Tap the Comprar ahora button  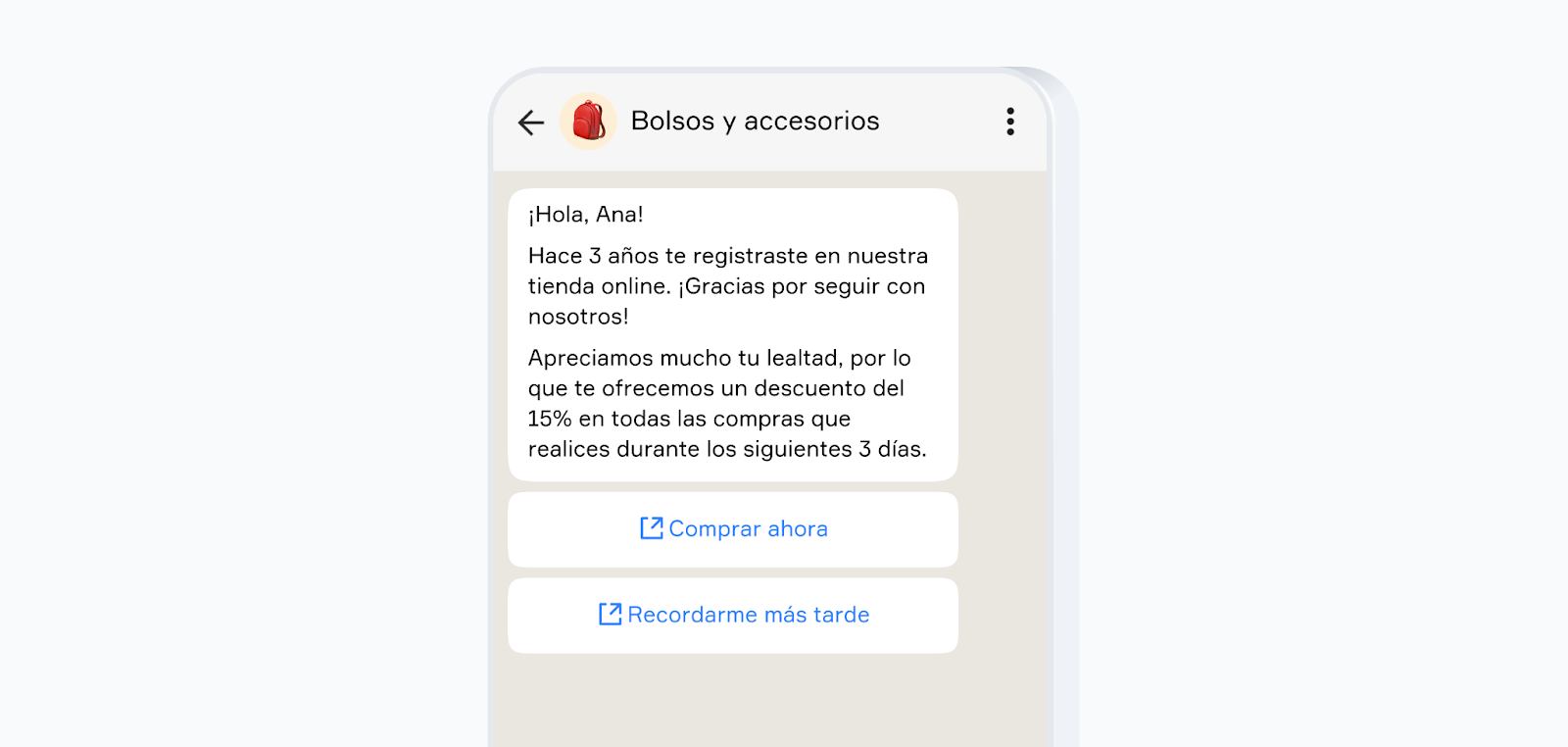pos(733,529)
